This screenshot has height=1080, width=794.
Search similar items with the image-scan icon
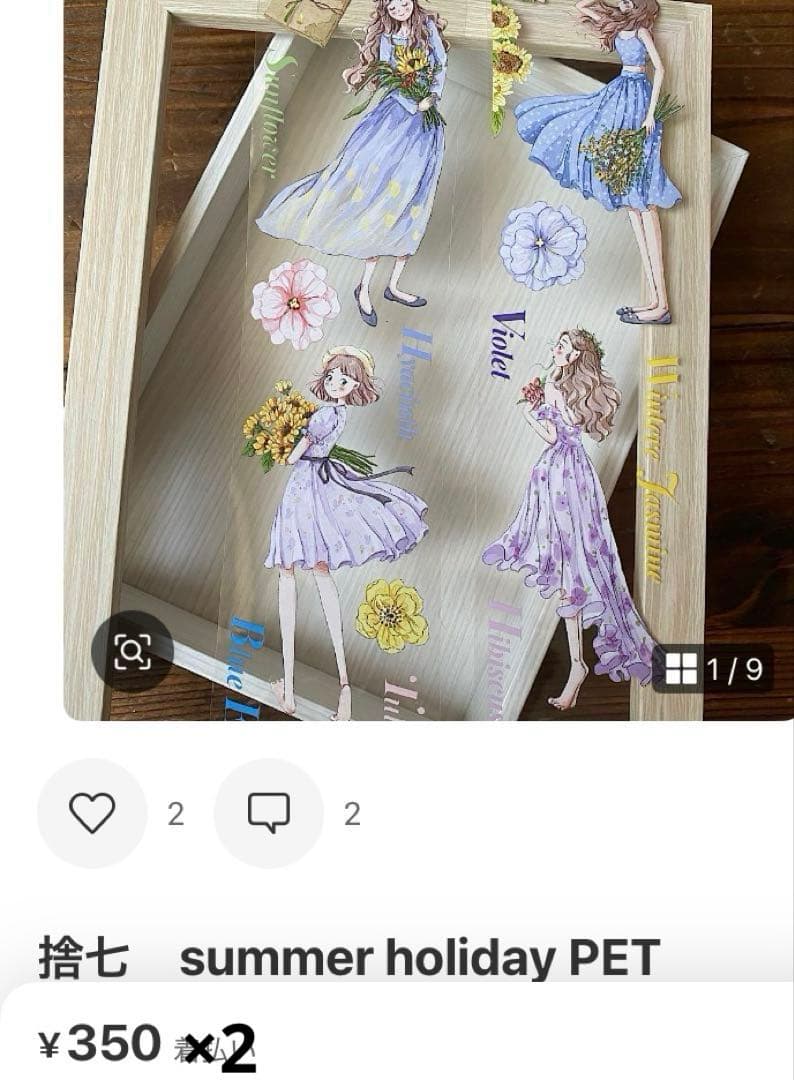click(x=132, y=652)
